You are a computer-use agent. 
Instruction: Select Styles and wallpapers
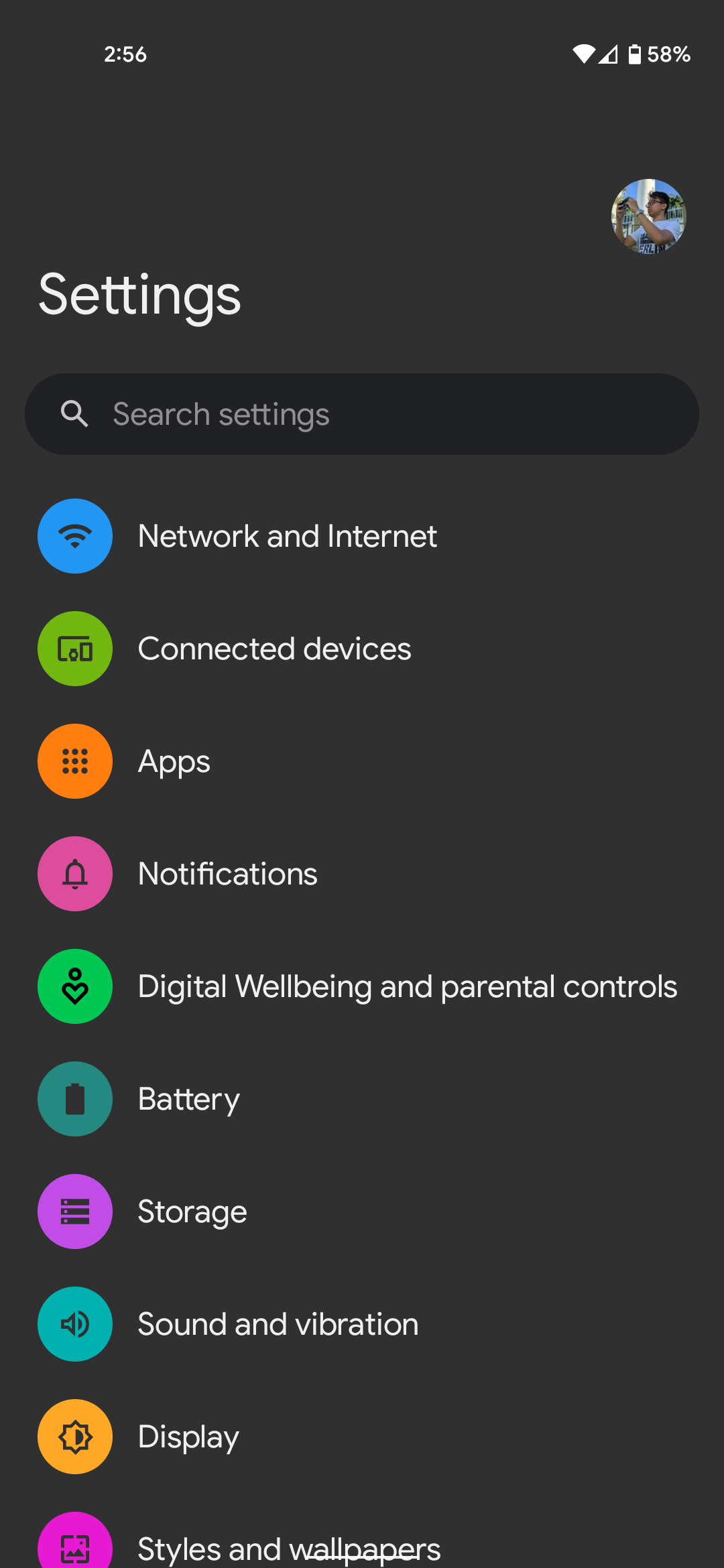[x=289, y=1547]
